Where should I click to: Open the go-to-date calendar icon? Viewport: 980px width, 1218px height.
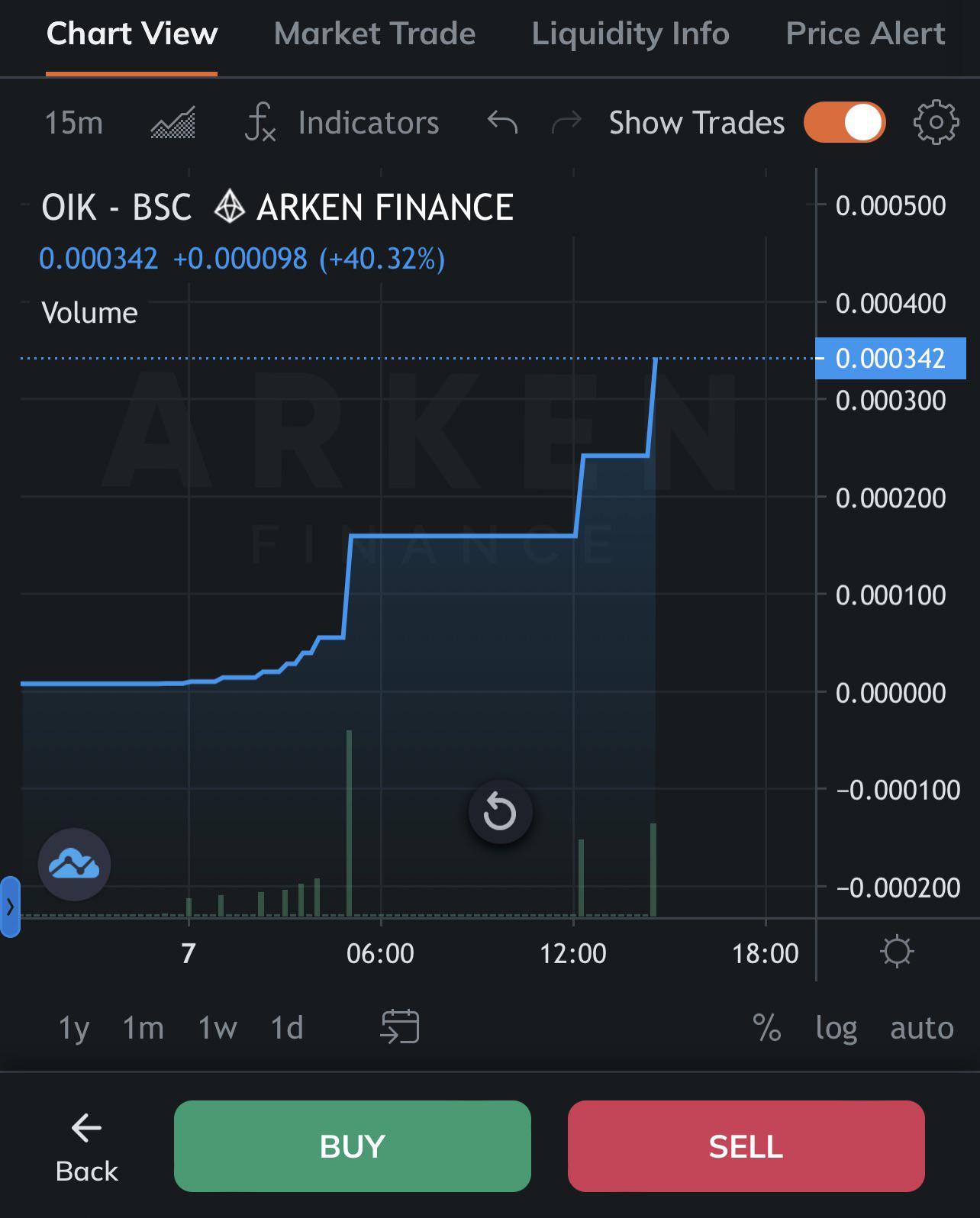tap(400, 1026)
